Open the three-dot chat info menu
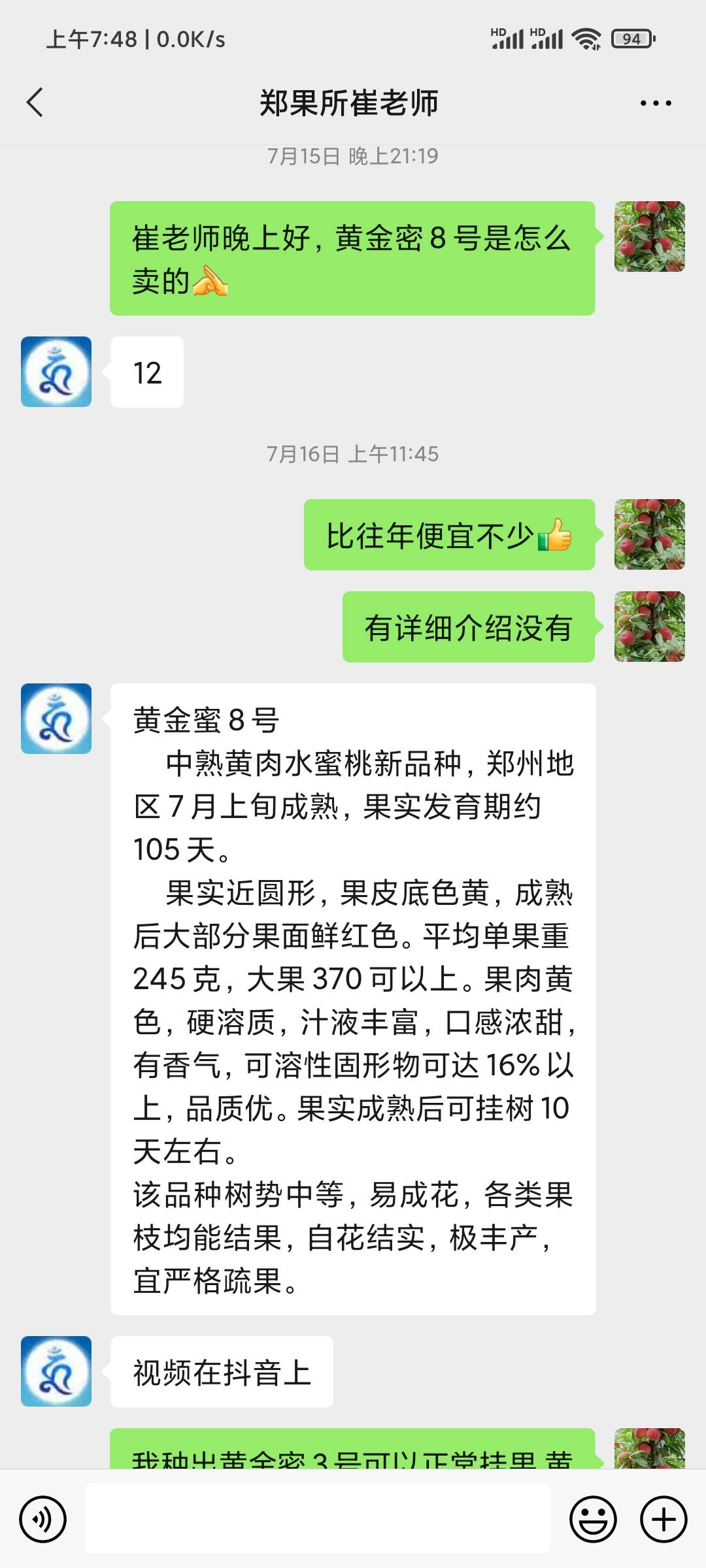 656,103
